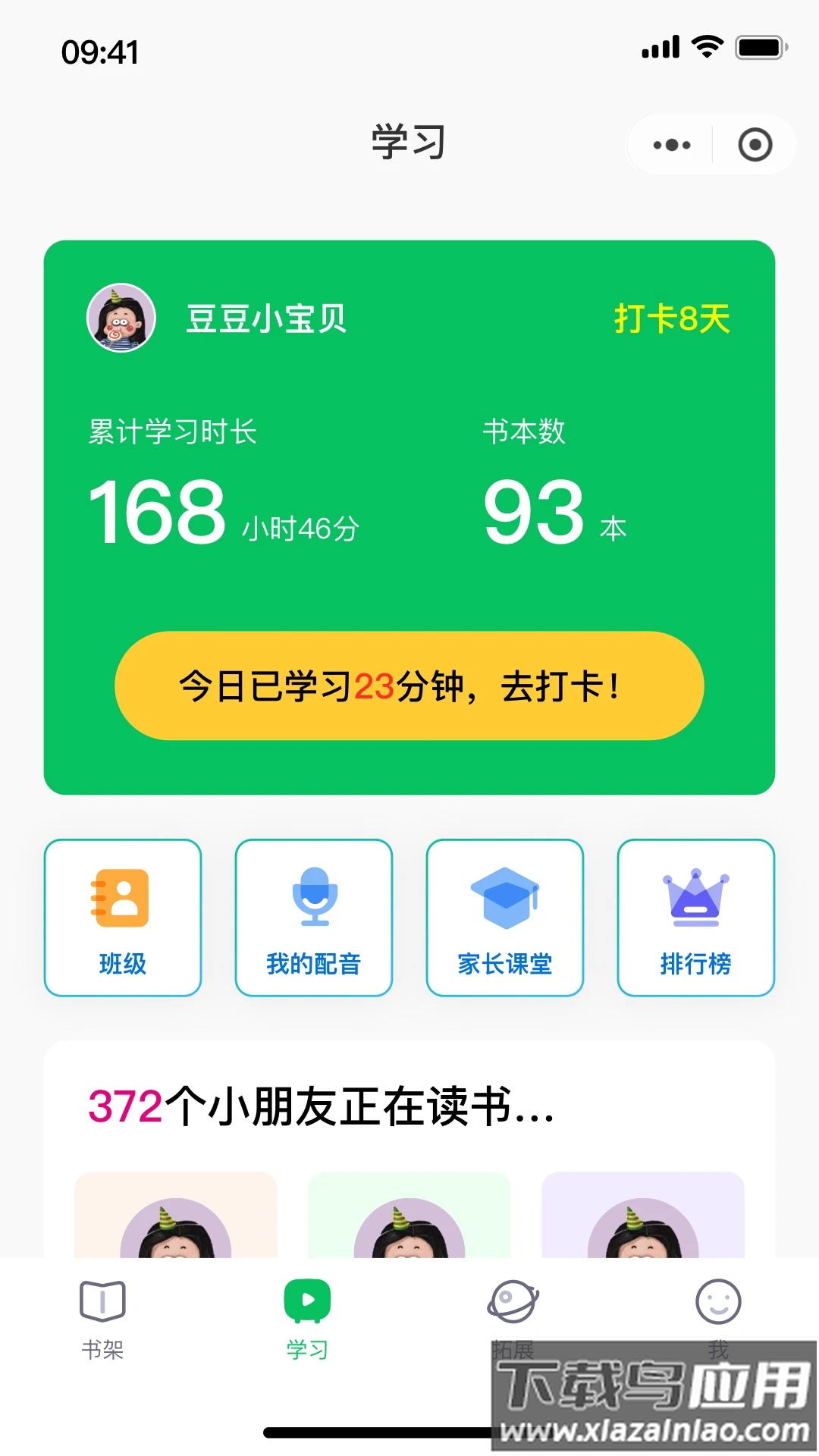View the 排行榜 crown ranking icon
This screenshot has height=1456, width=819.
[x=696, y=896]
